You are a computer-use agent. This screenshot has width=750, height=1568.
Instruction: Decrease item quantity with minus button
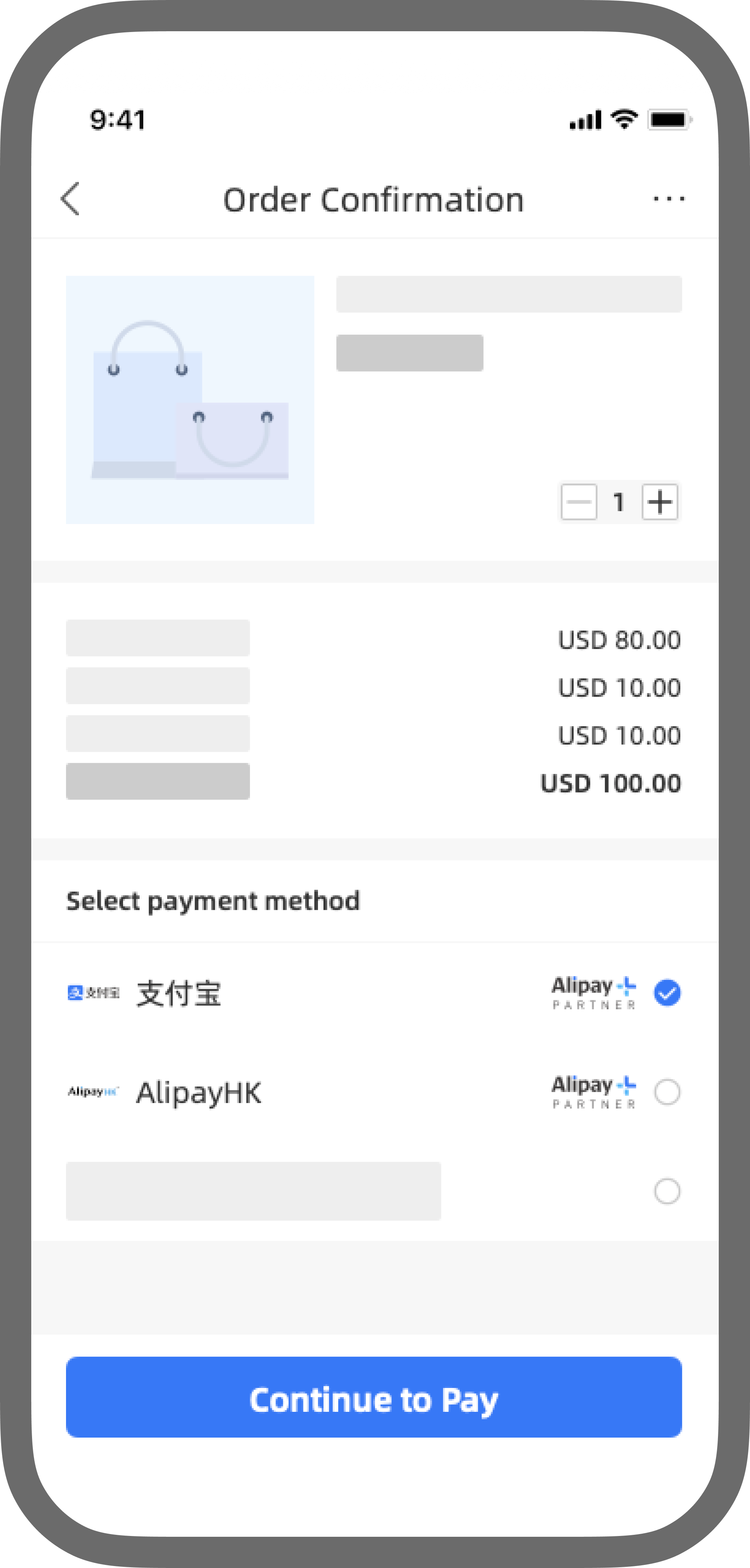pyautogui.click(x=579, y=502)
